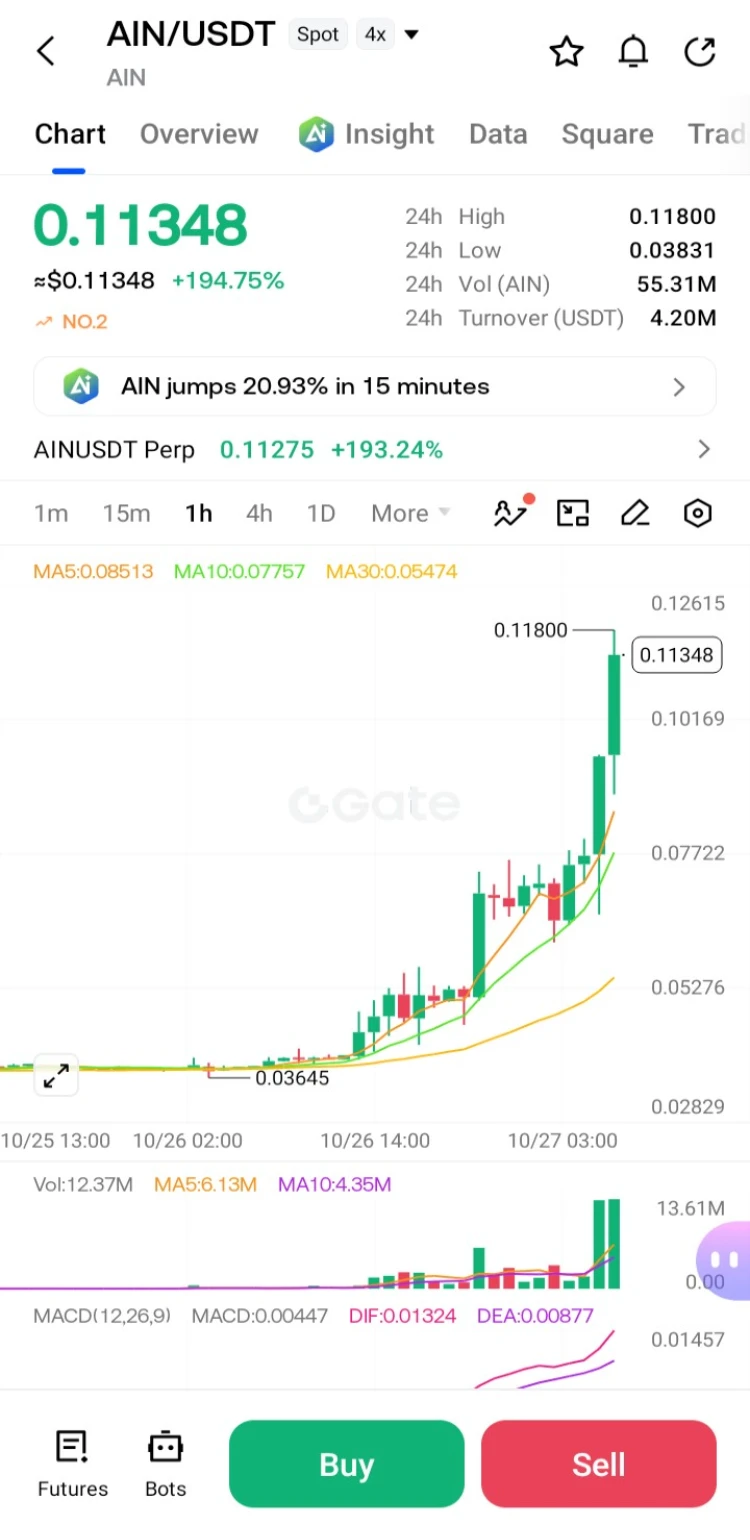Add AIN/USDT to favorites with the star
Image resolution: width=750 pixels, height=1540 pixels.
coord(567,51)
